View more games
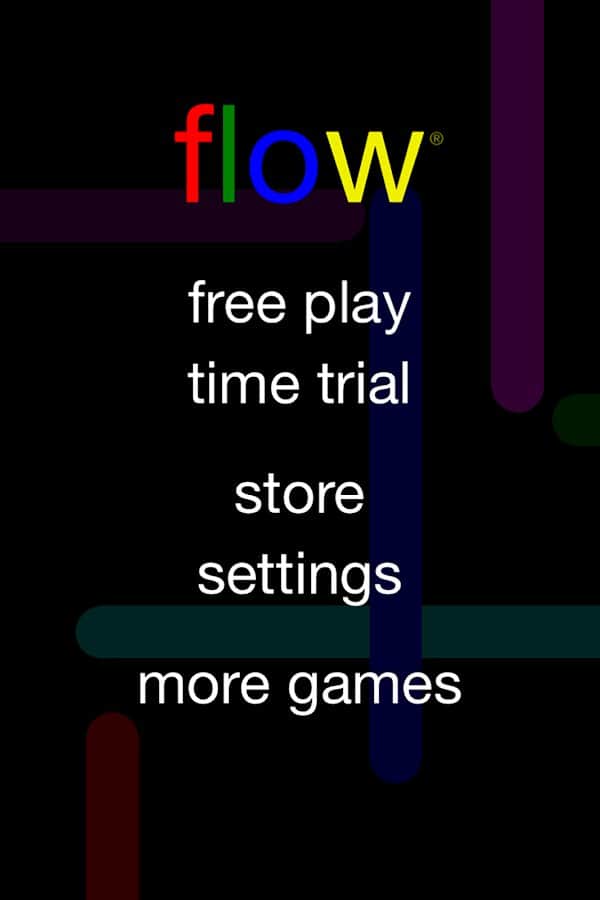 pos(299,686)
